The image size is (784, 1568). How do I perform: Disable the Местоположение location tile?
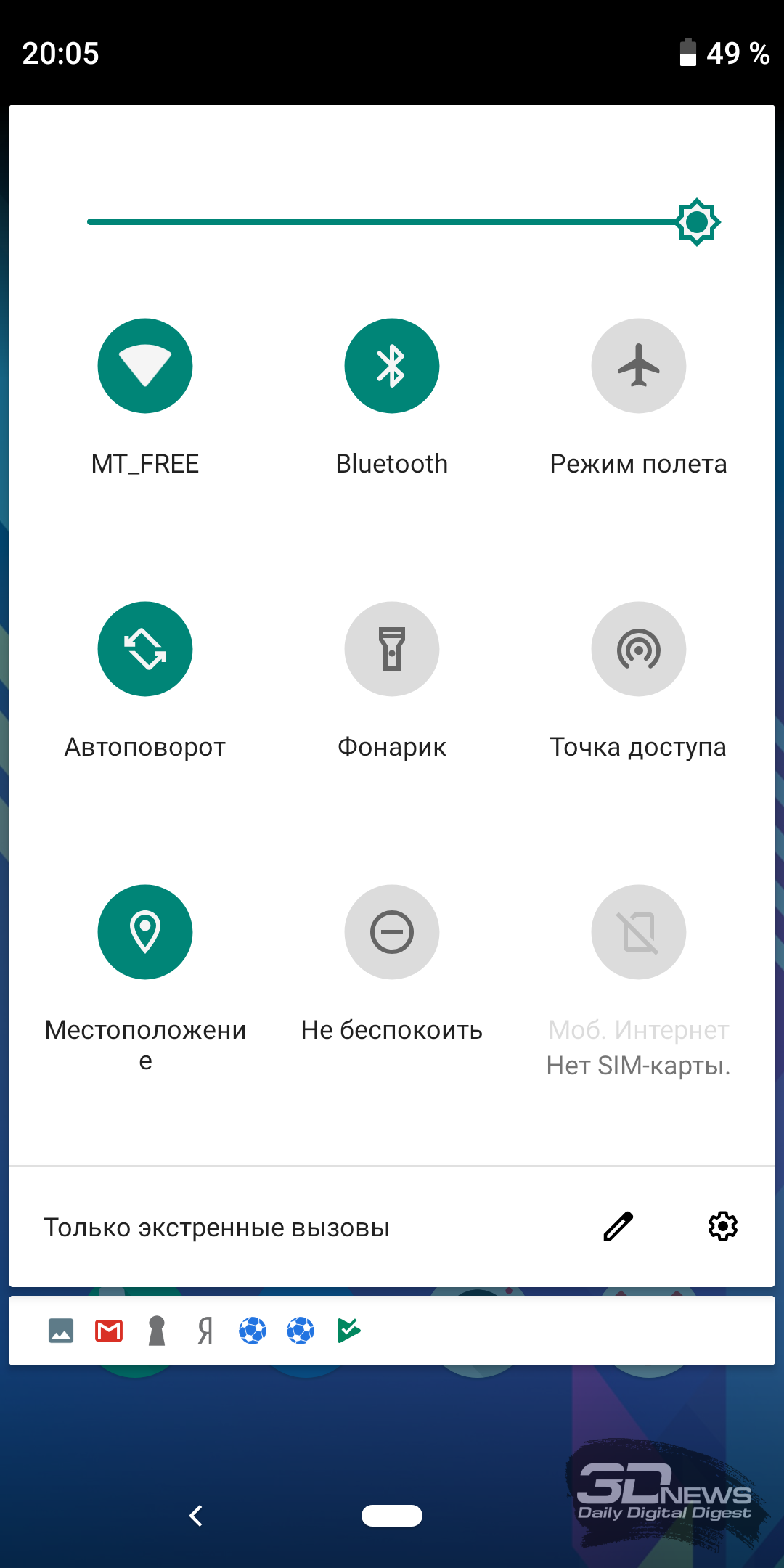(145, 932)
